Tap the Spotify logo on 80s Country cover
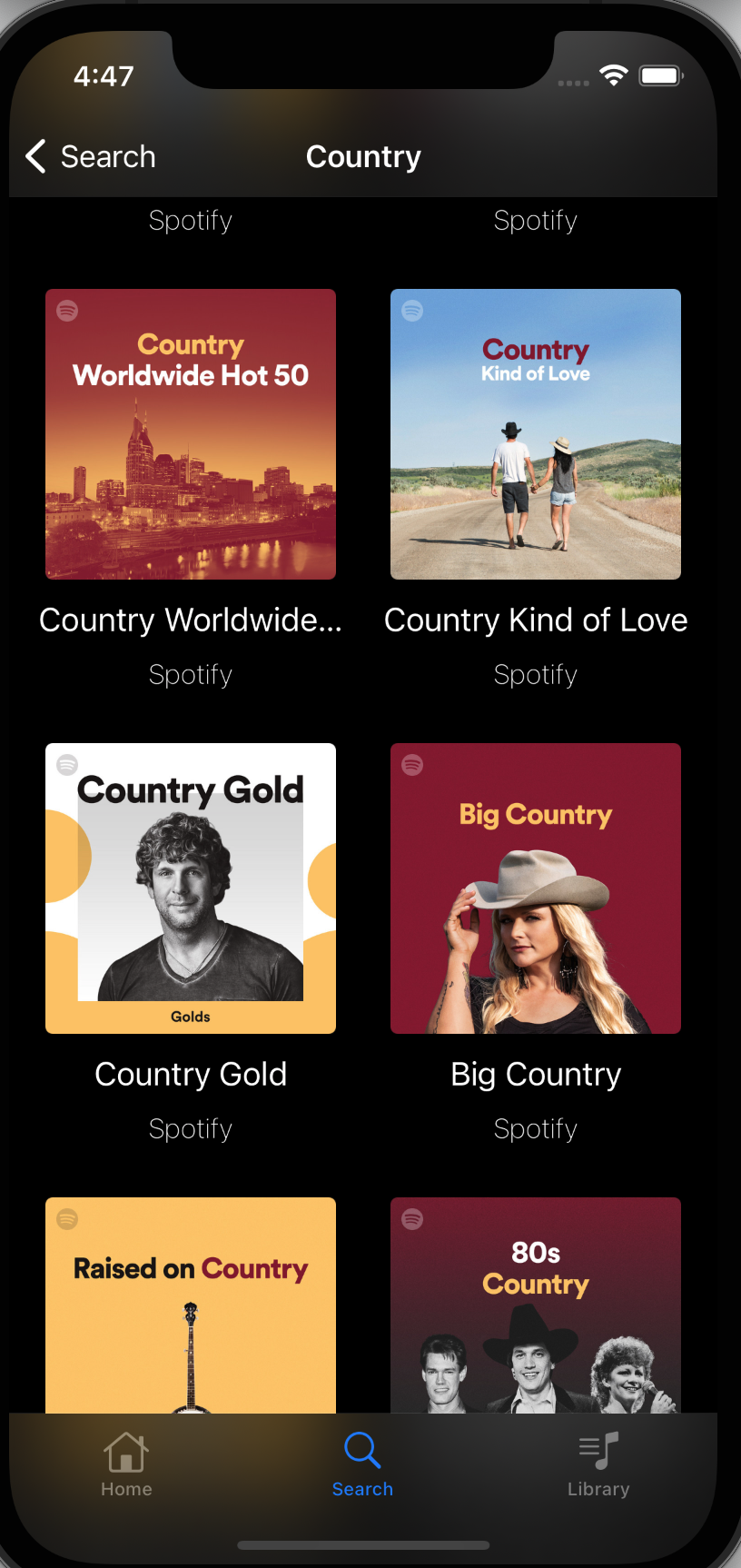This screenshot has width=741, height=1568. (x=412, y=1219)
